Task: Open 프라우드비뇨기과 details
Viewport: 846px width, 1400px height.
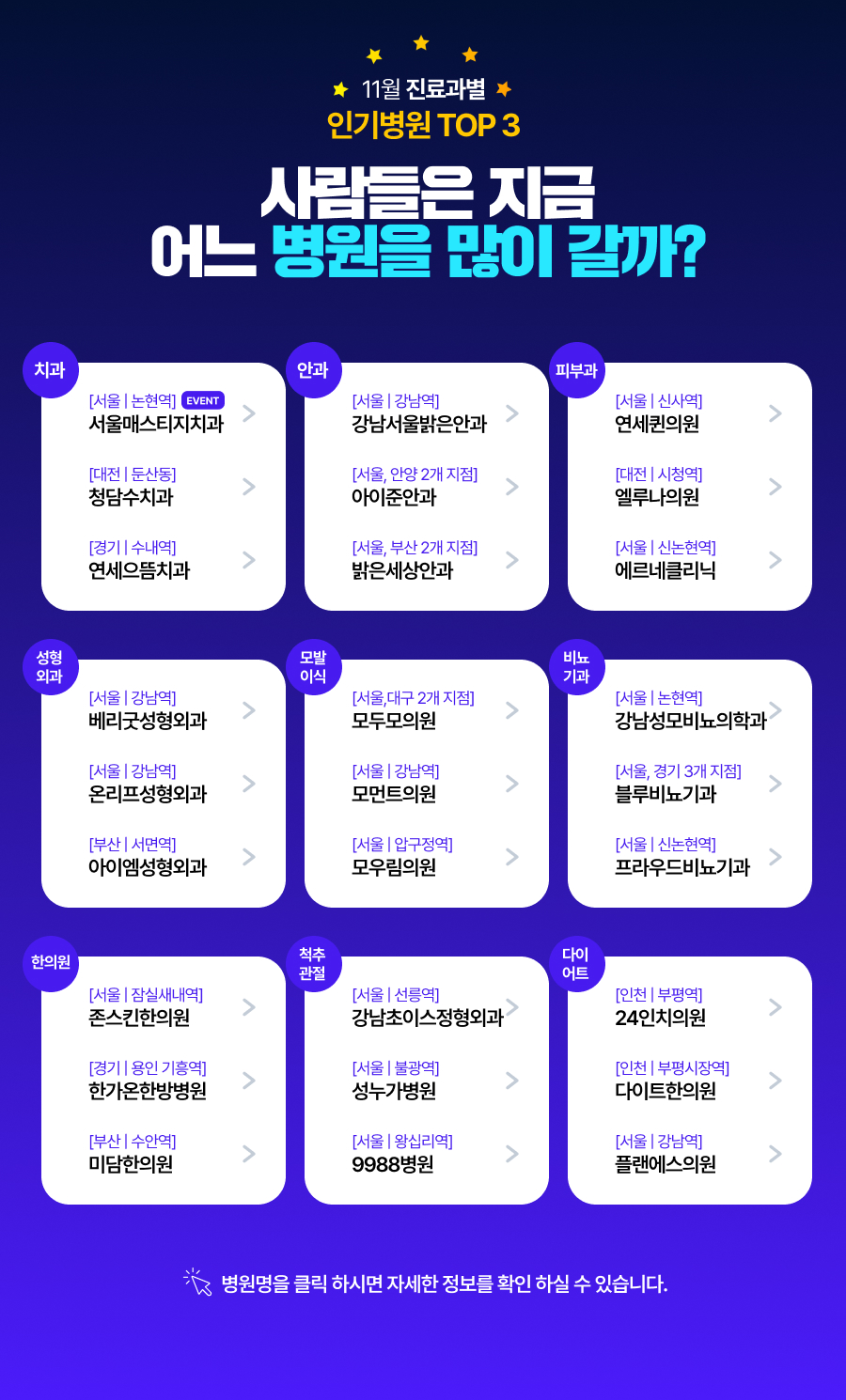Action: 682,867
